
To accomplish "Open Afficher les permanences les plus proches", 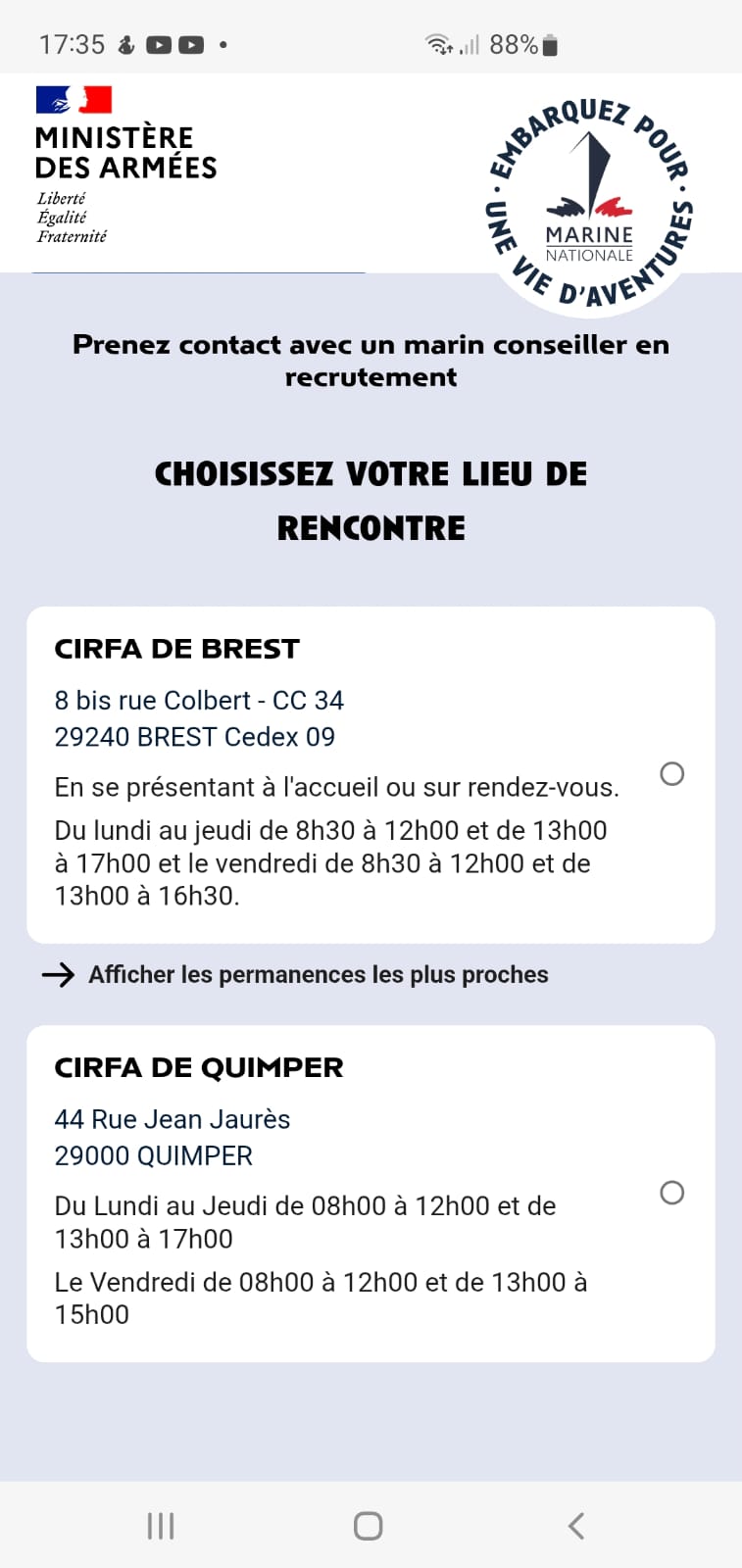I will tap(318, 974).
